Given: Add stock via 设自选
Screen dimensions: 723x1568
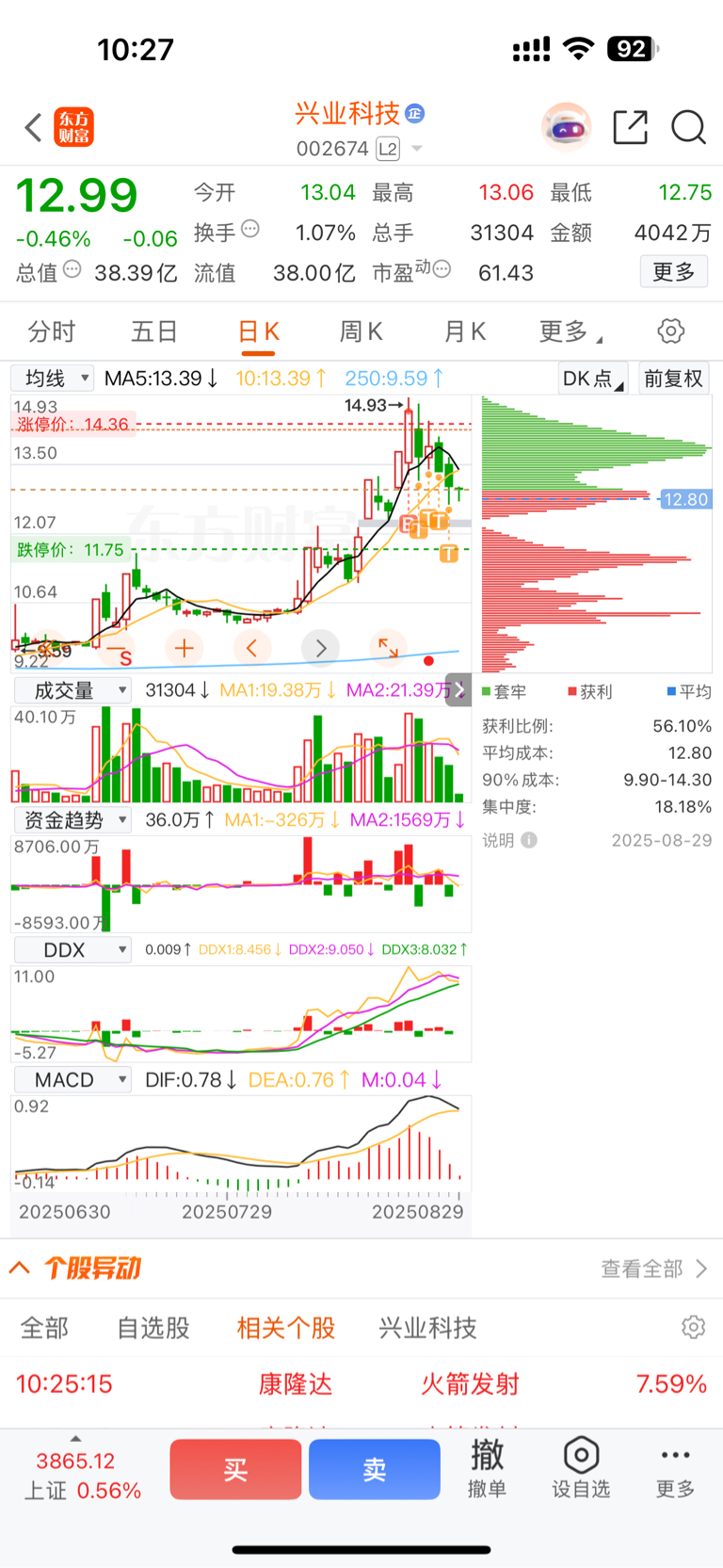Looking at the screenshot, I should point(581,1467).
